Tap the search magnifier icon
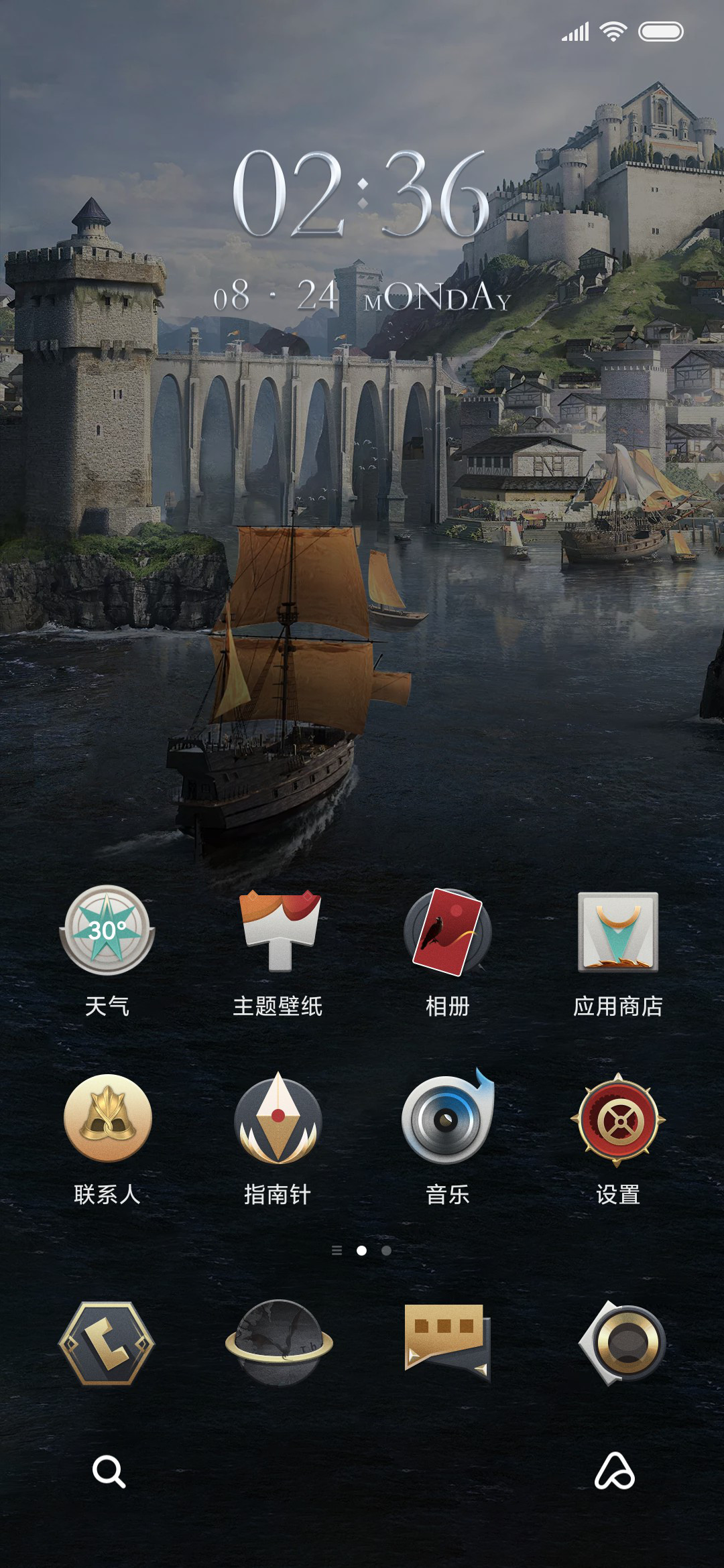The image size is (724, 1568). [109, 1472]
